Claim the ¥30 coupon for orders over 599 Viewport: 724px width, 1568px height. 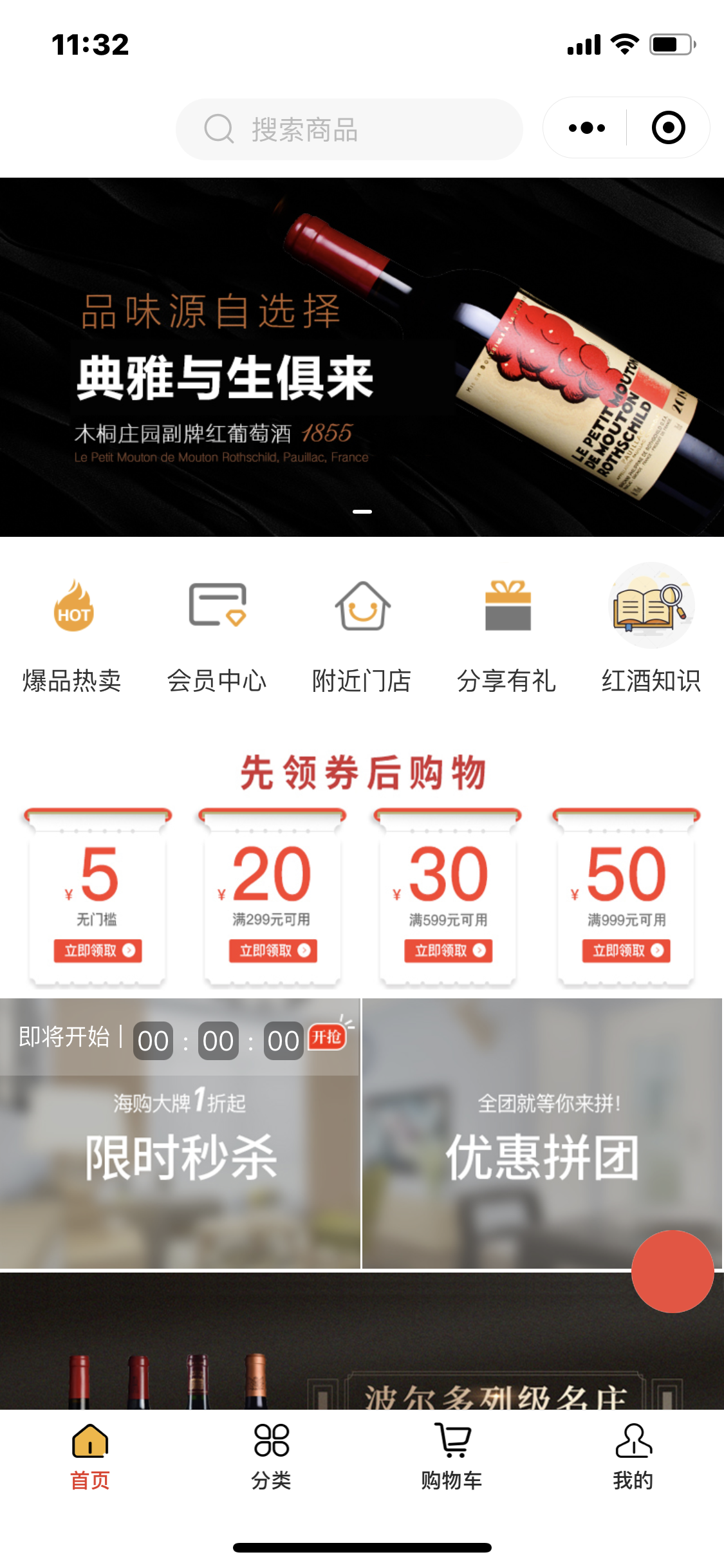point(448,951)
